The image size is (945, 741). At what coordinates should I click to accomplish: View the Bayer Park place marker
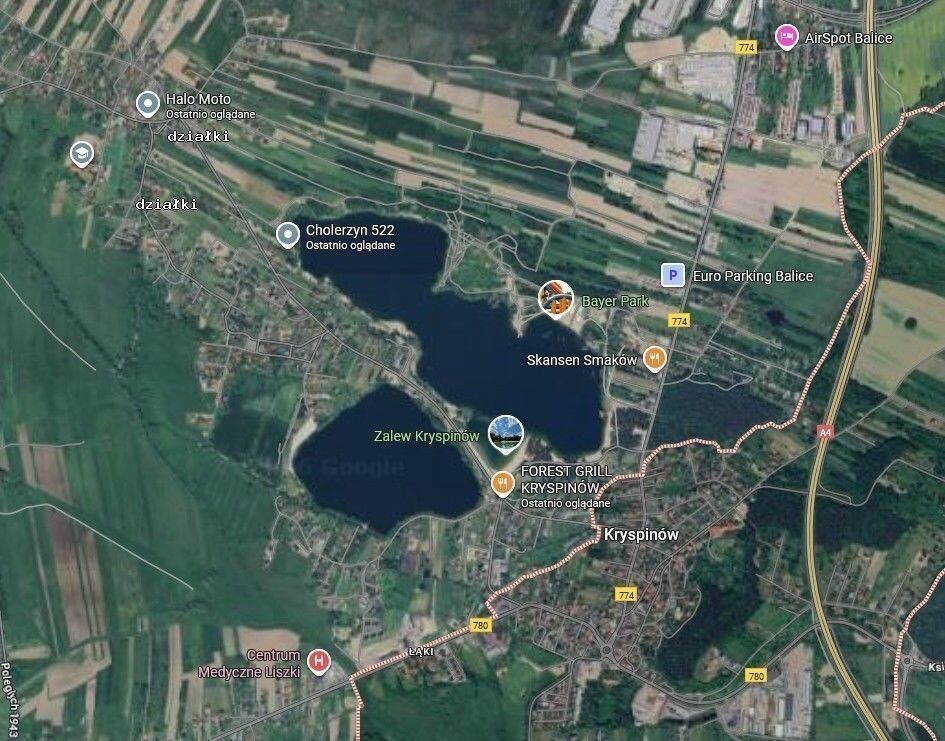pos(555,297)
